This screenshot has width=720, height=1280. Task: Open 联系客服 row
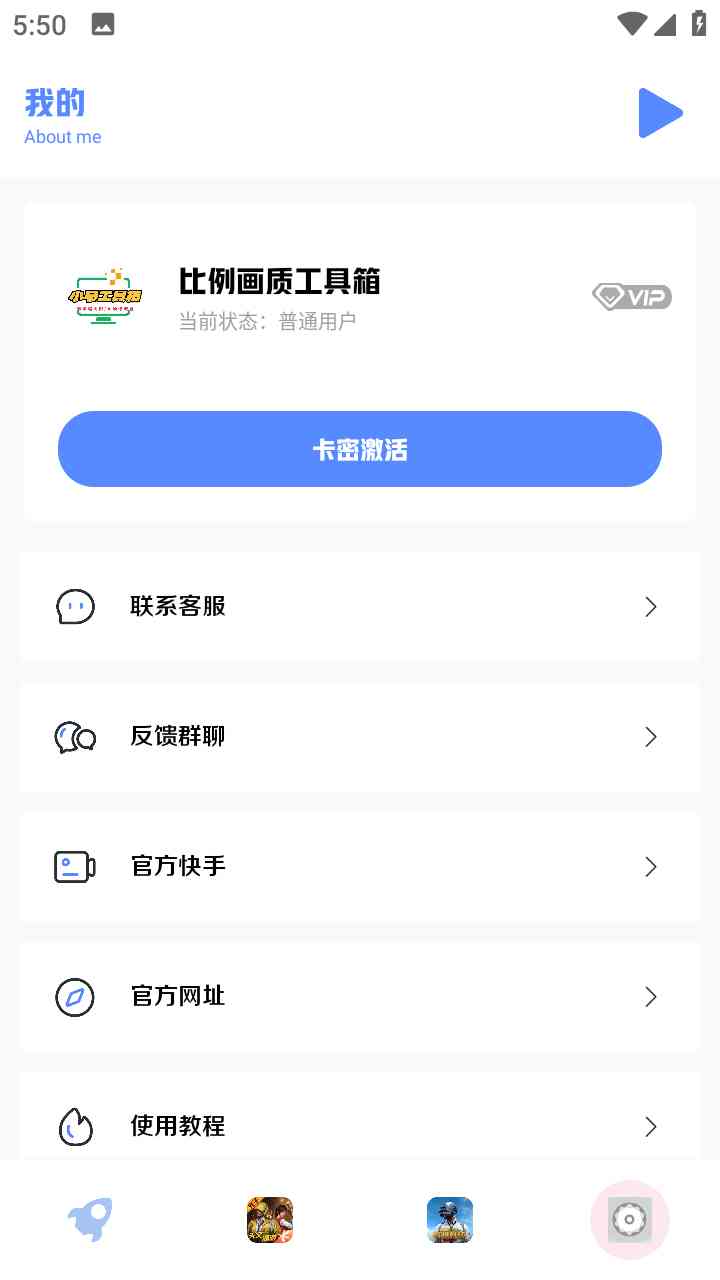click(x=360, y=607)
